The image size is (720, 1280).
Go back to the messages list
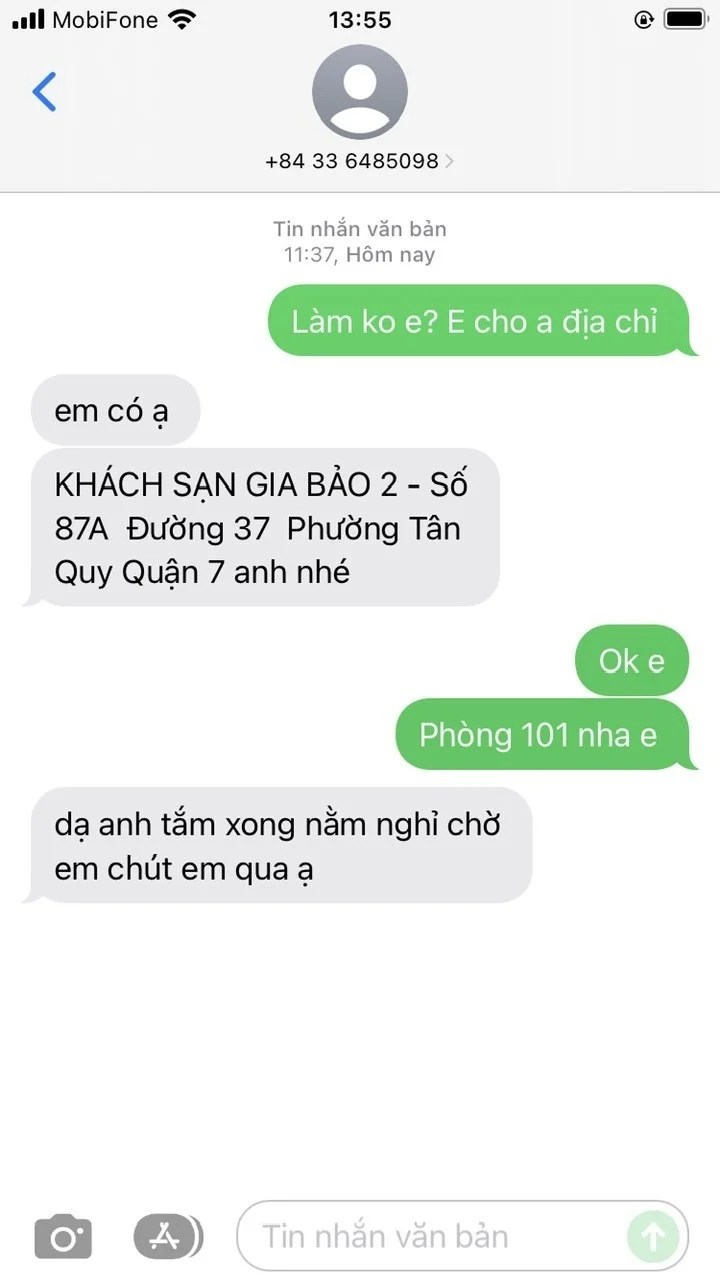45,92
